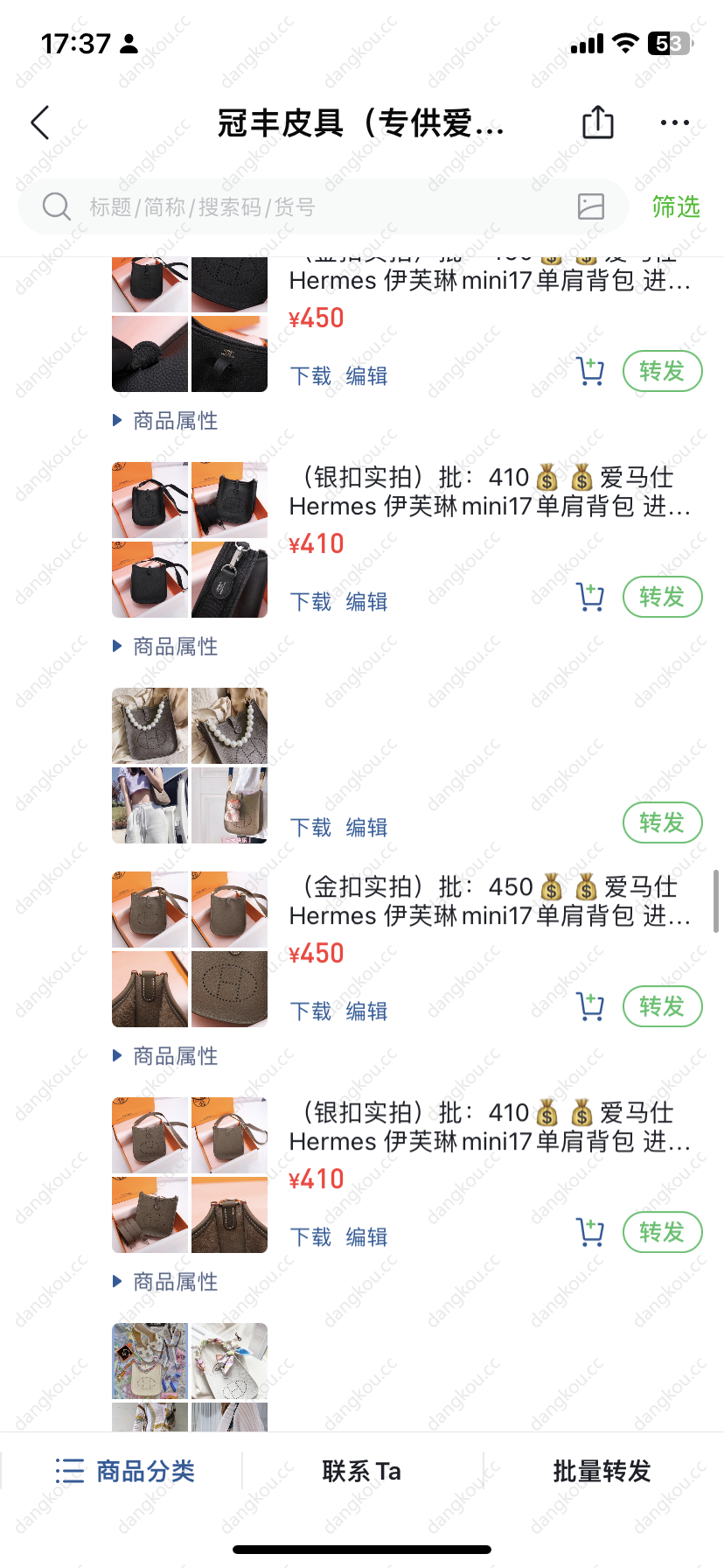Open the 筛选 filter options
Screen dimensions: 724x1568
coord(675,207)
